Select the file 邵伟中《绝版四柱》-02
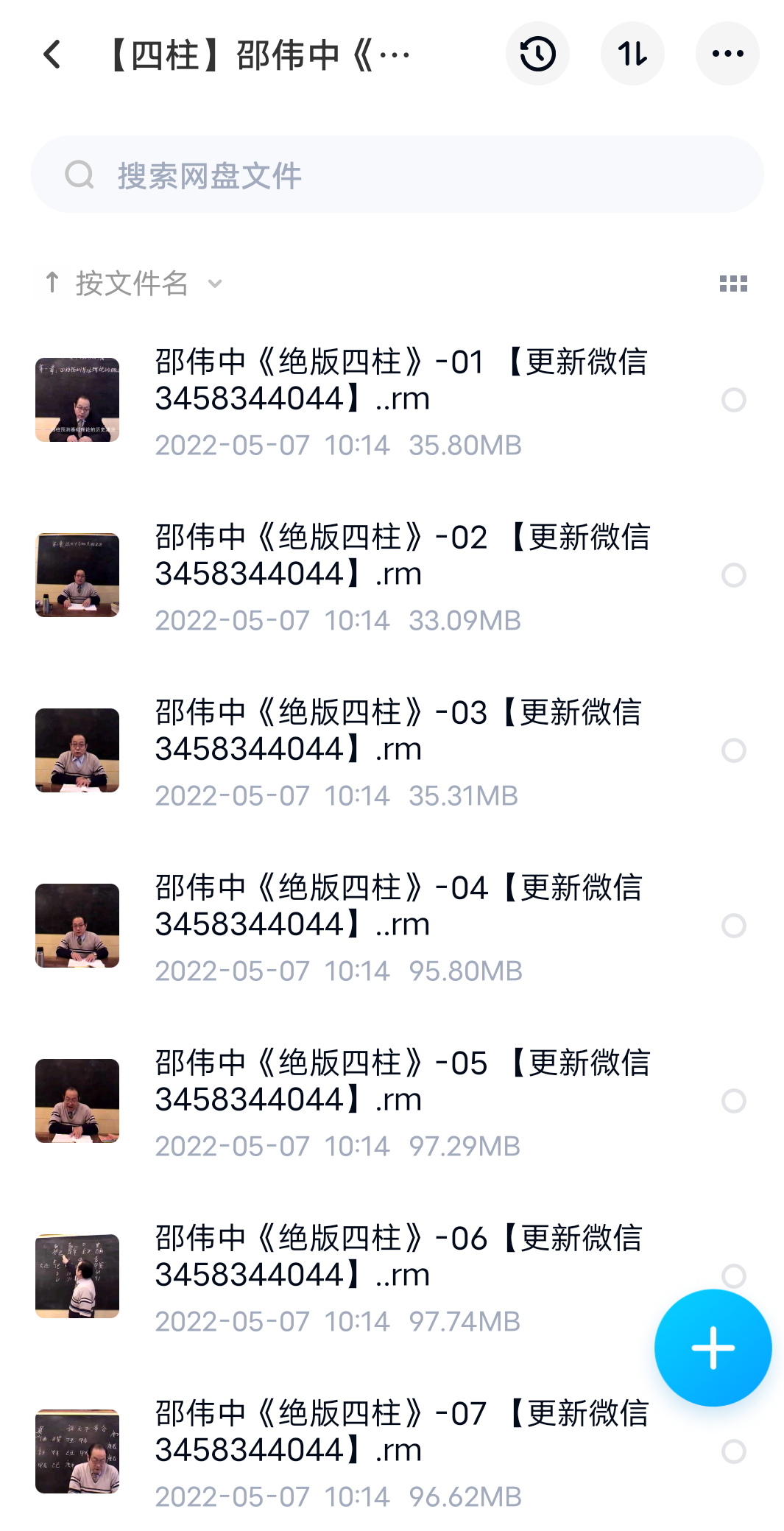Image resolution: width=784 pixels, height=1531 pixels. point(734,575)
